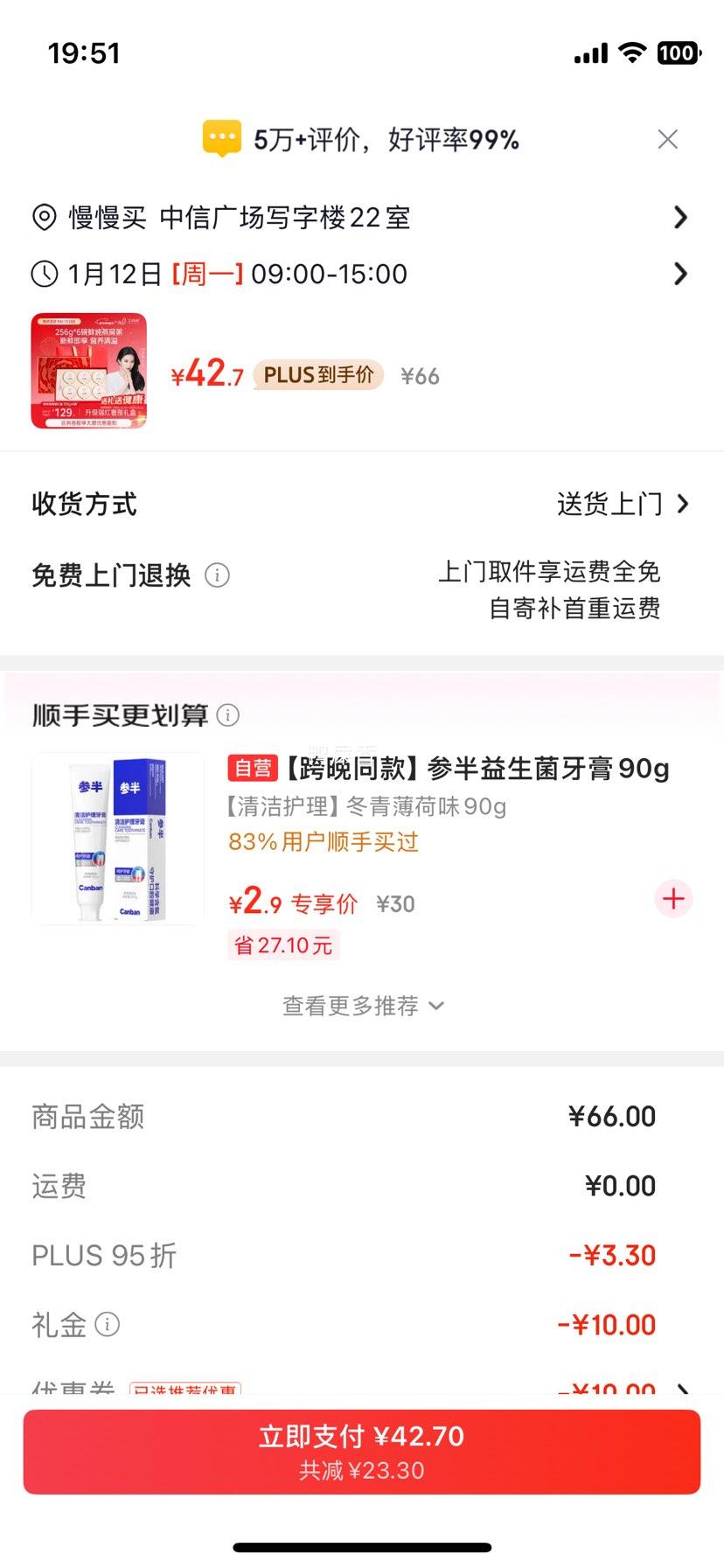The image size is (724, 1568).
Task: Tap the red plus icon to add toothpaste
Action: pos(672,898)
